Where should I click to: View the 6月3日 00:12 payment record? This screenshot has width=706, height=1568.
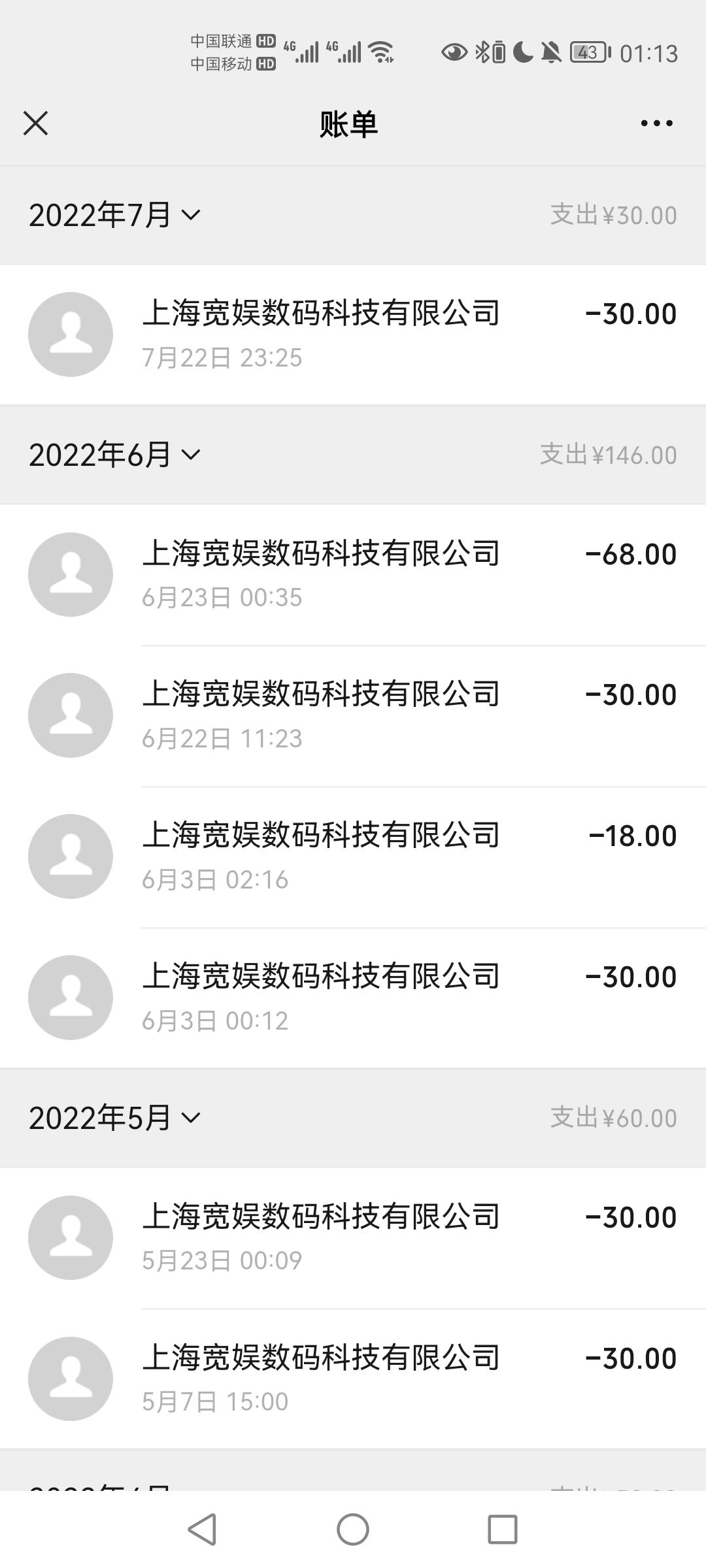353,998
